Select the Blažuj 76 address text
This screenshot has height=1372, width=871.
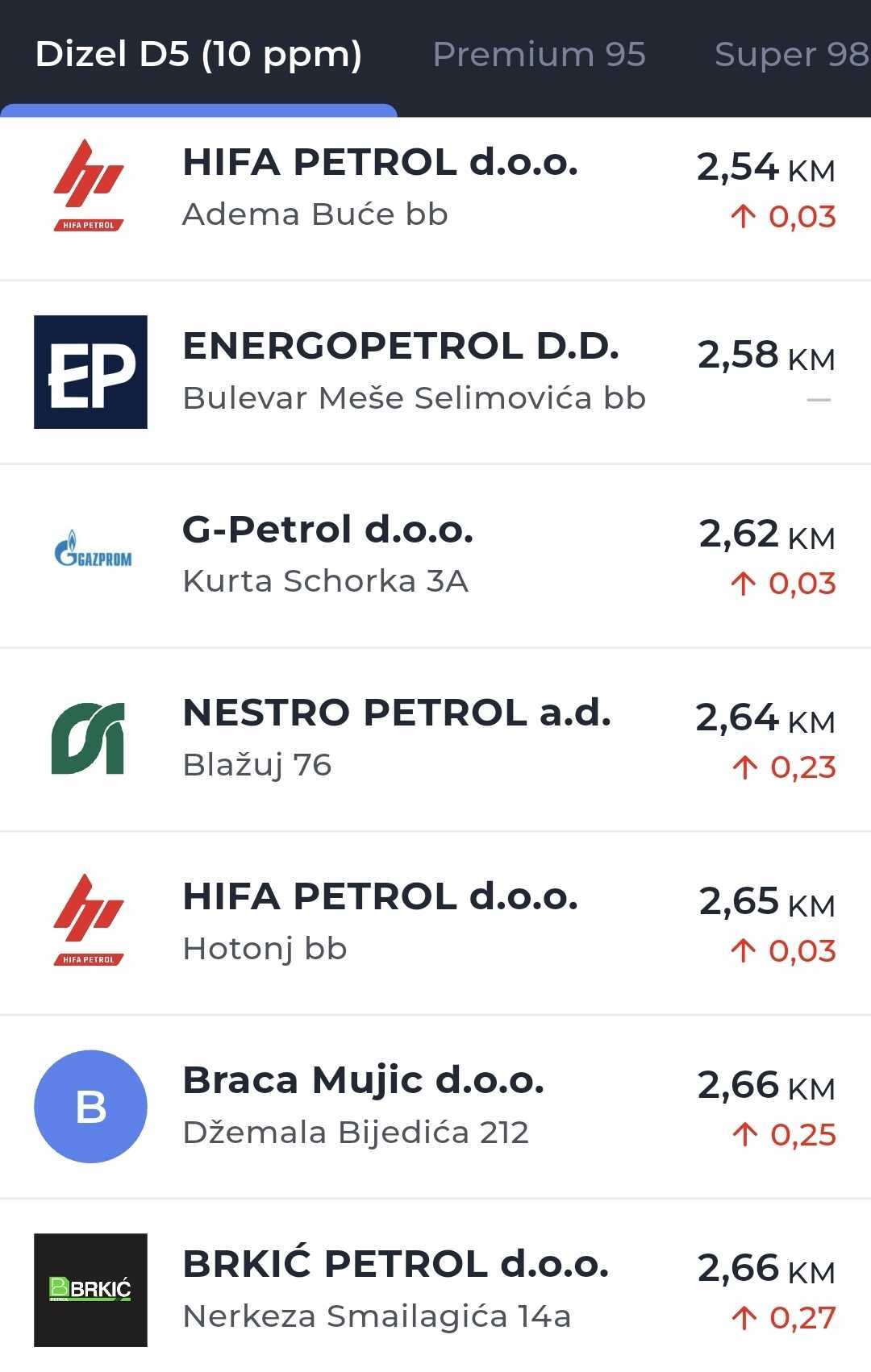click(256, 766)
